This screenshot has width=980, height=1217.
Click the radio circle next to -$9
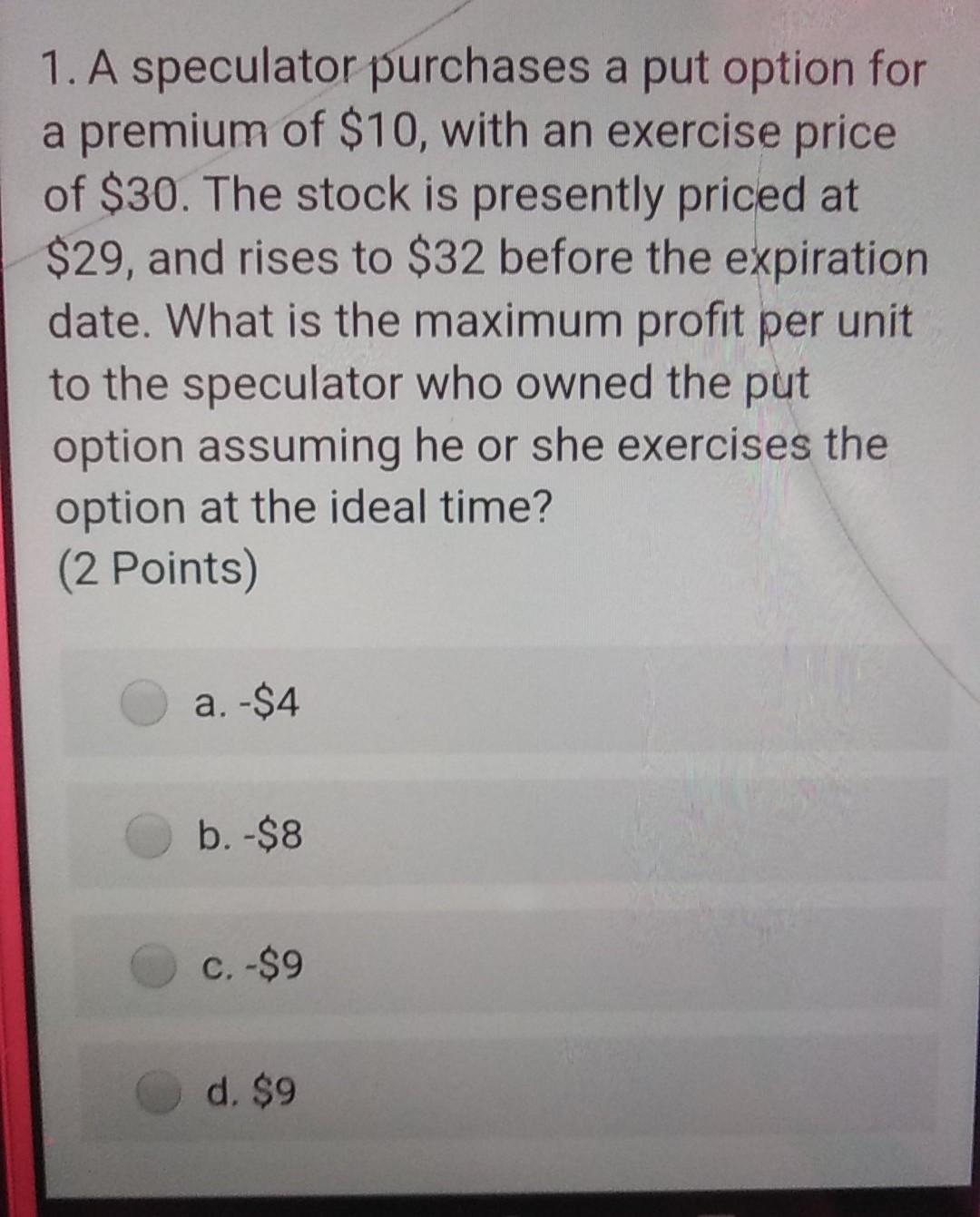(x=152, y=966)
